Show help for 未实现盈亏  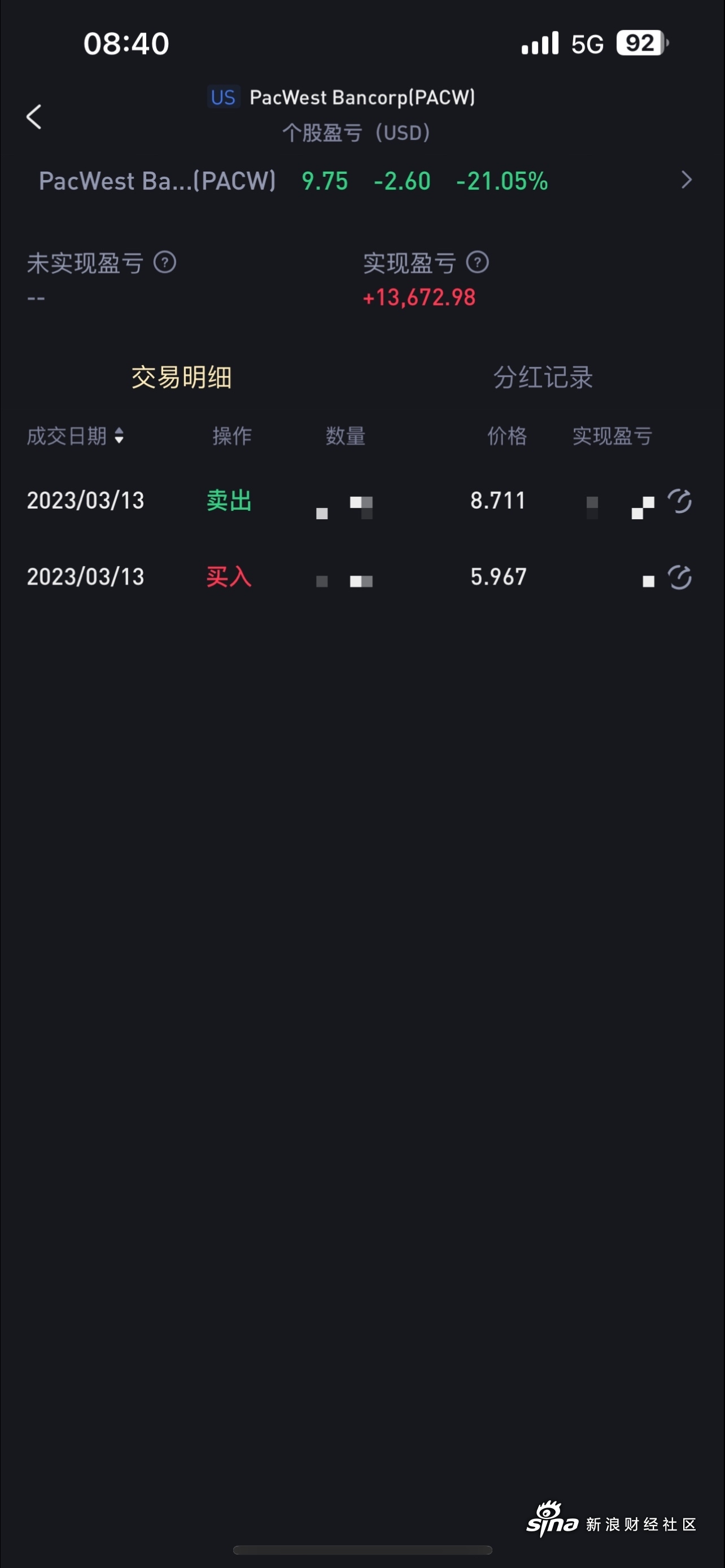(165, 262)
